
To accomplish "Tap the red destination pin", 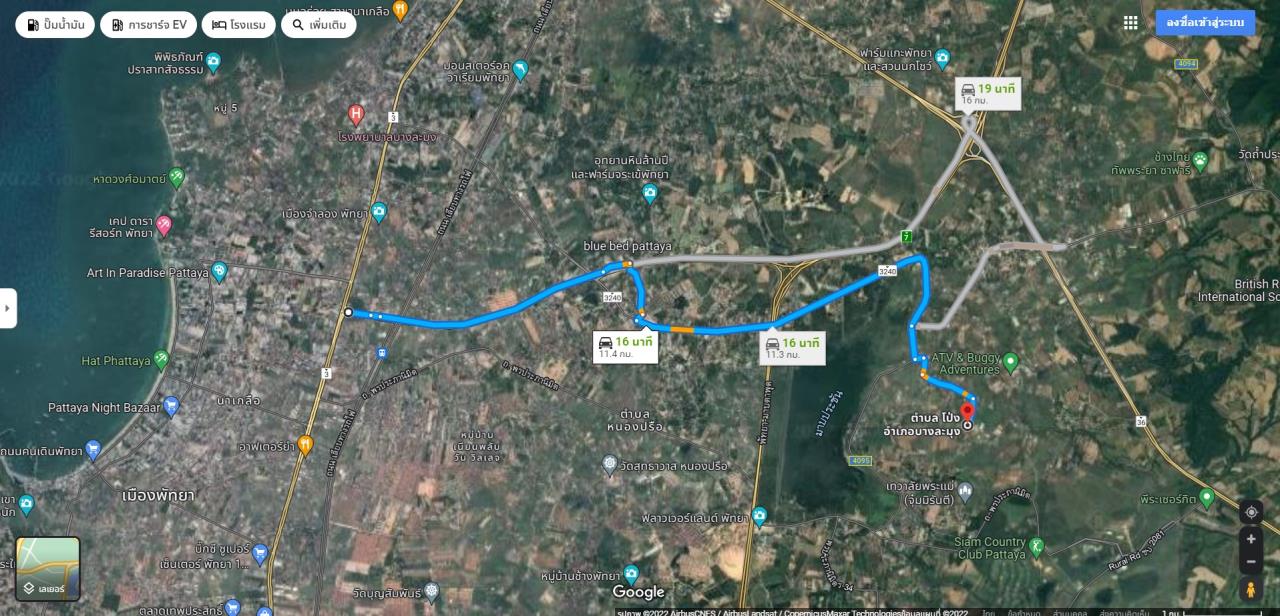I will tap(967, 413).
